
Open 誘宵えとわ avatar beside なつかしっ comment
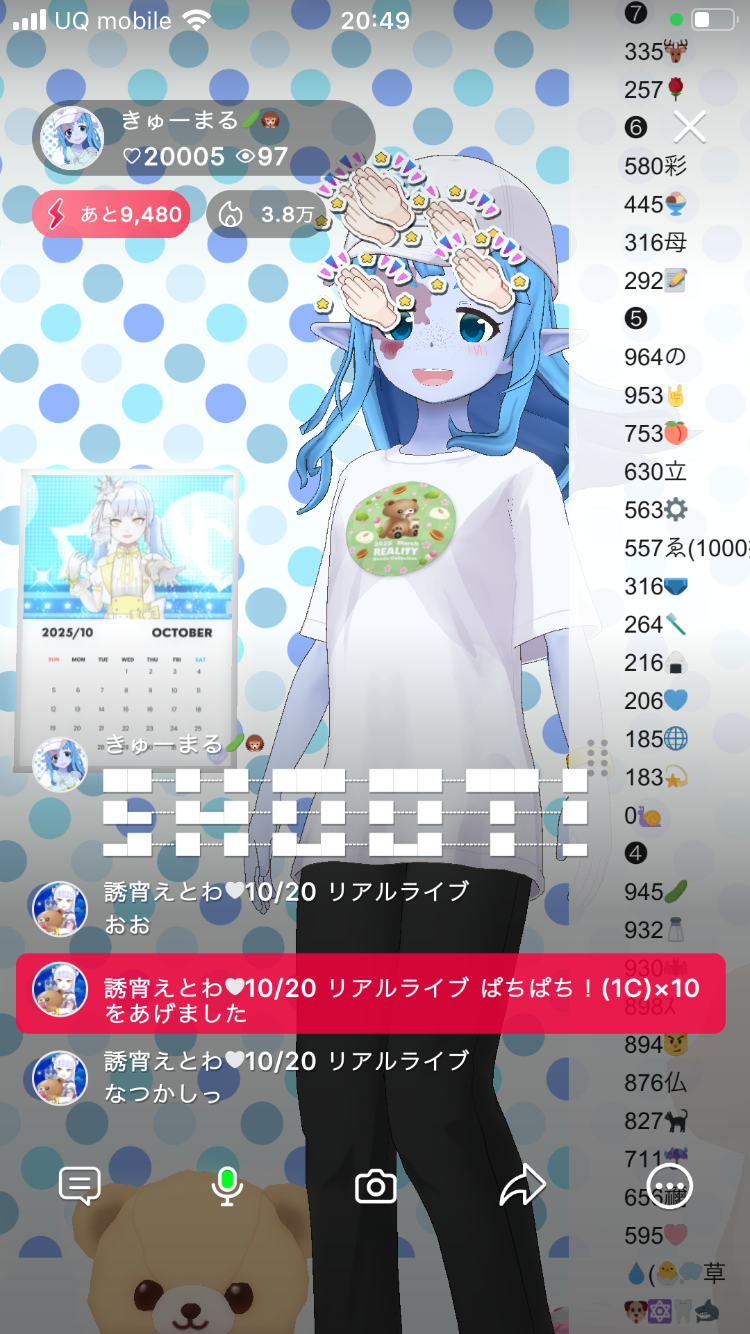coord(60,1078)
